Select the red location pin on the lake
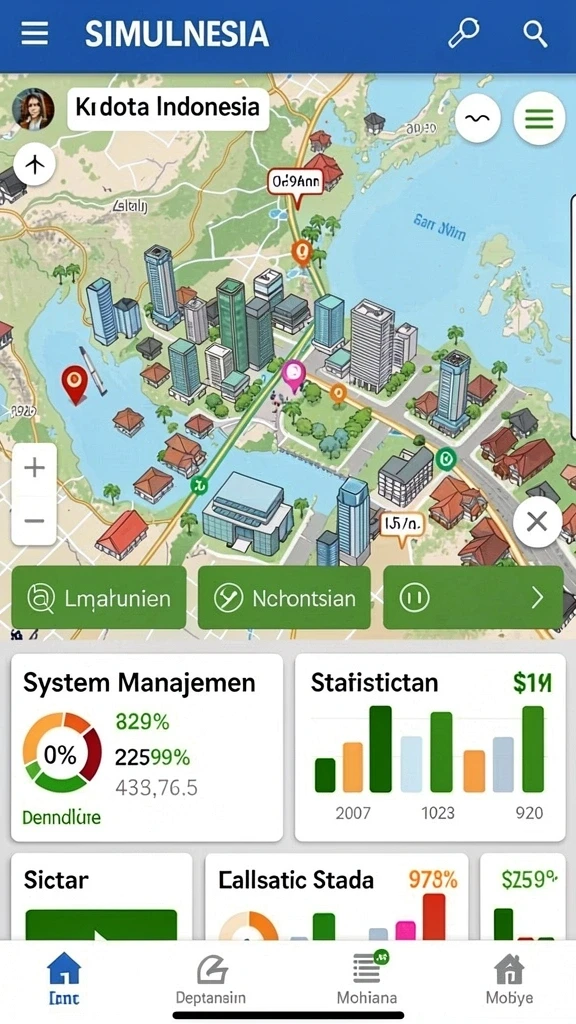 [x=74, y=384]
